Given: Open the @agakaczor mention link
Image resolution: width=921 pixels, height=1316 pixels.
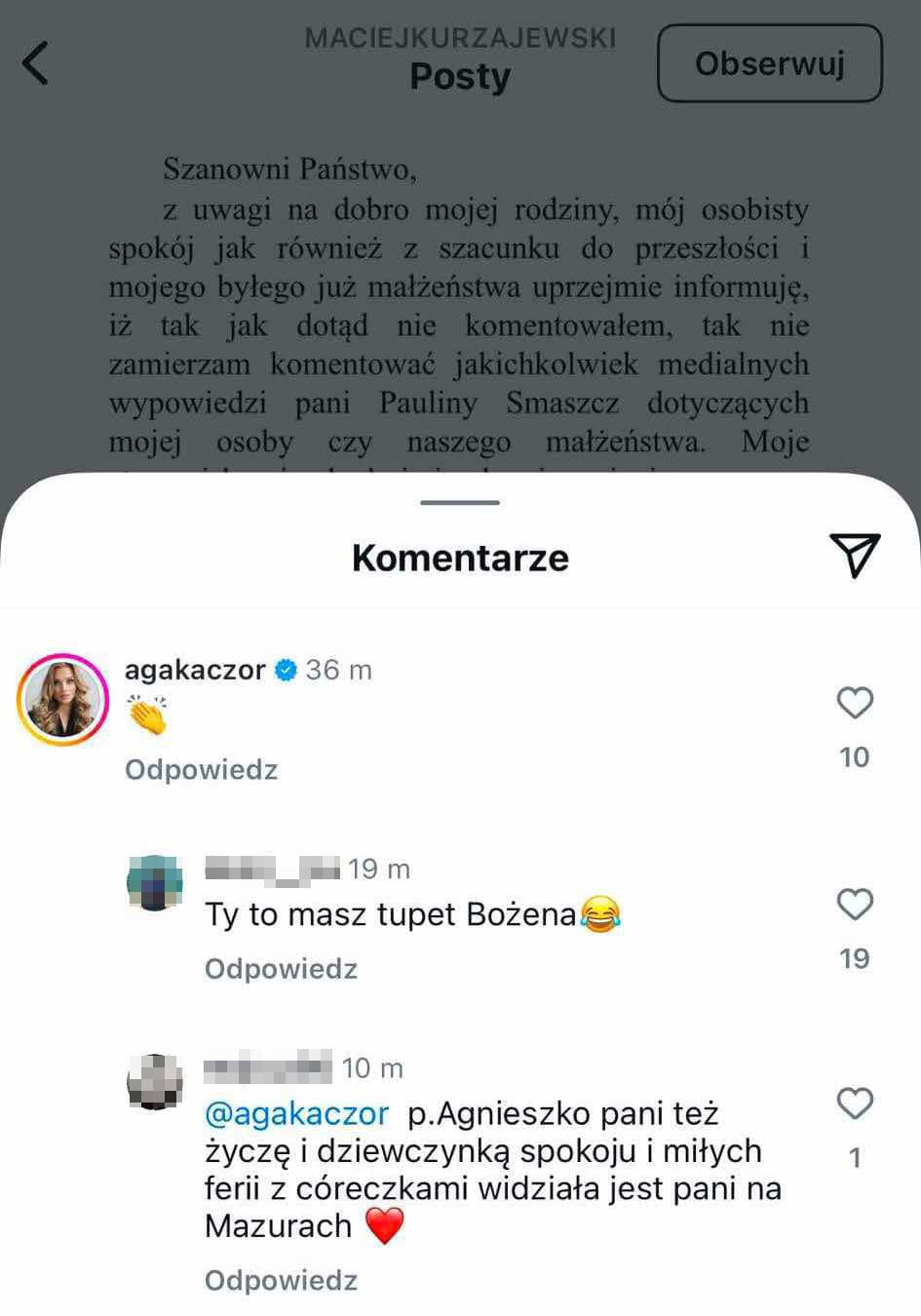Looking at the screenshot, I should click(296, 1113).
